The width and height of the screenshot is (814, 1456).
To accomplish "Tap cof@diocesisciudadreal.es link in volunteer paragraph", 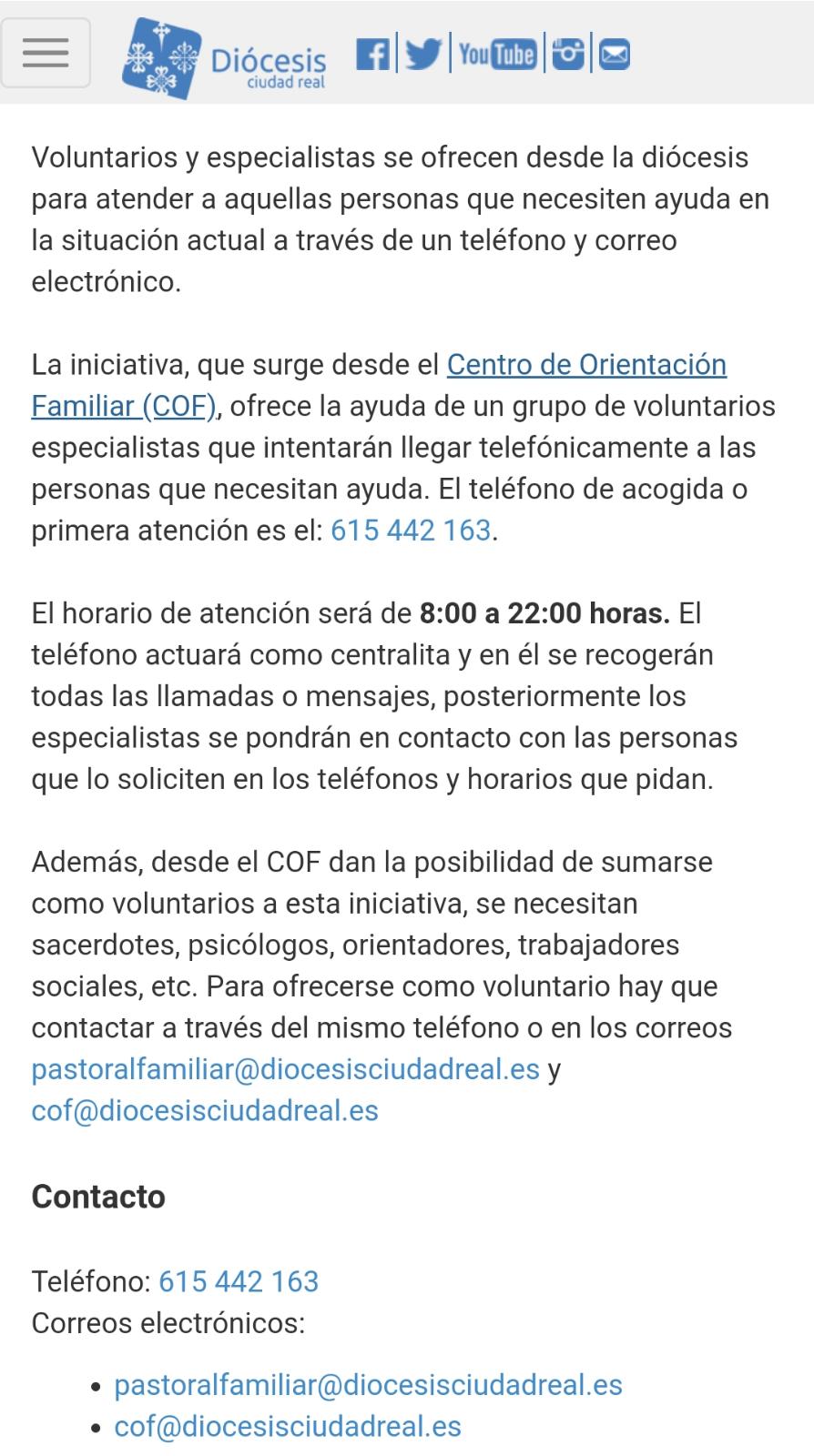I will coord(205,1111).
